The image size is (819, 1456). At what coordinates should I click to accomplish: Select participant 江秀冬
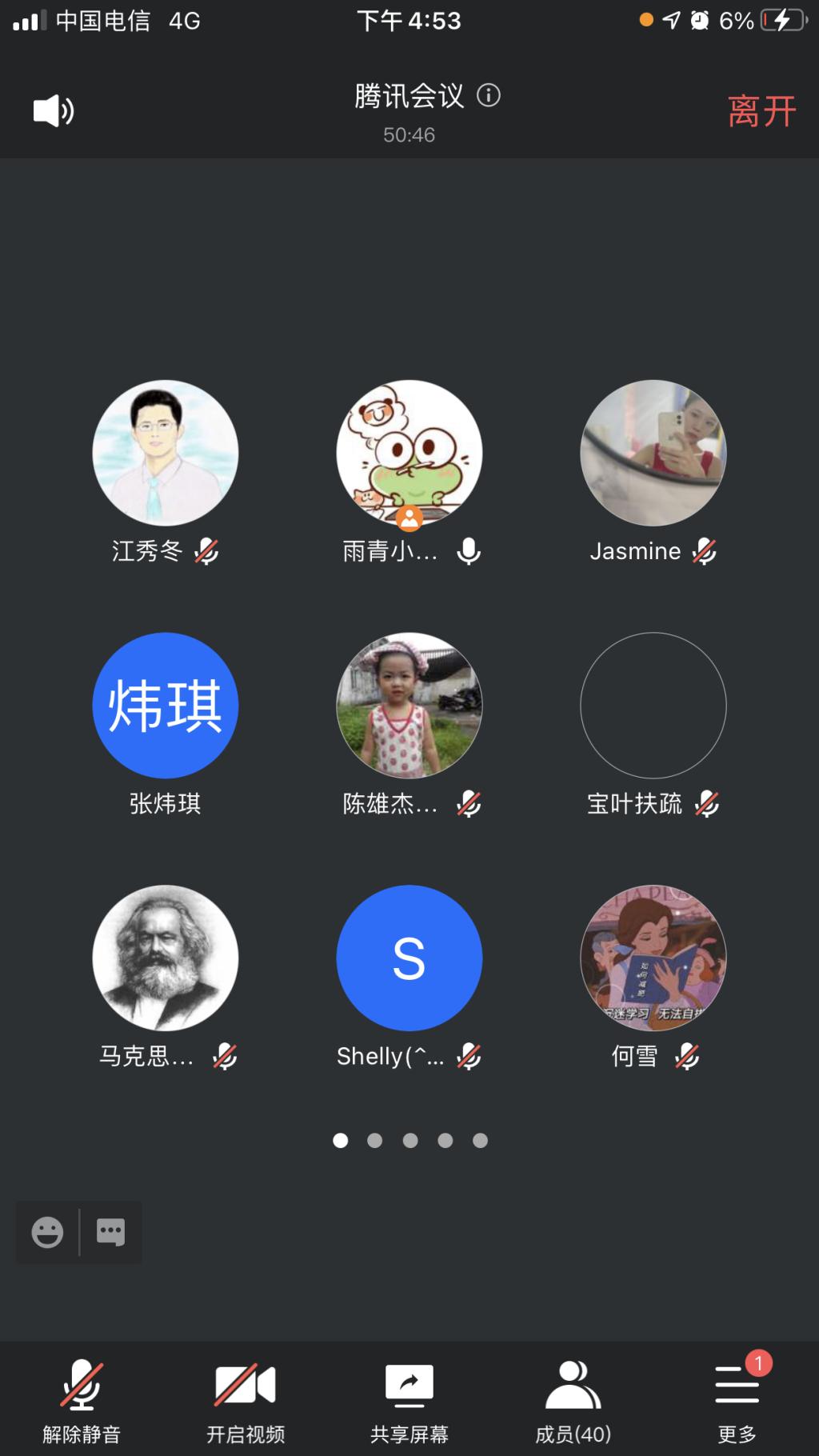166,453
